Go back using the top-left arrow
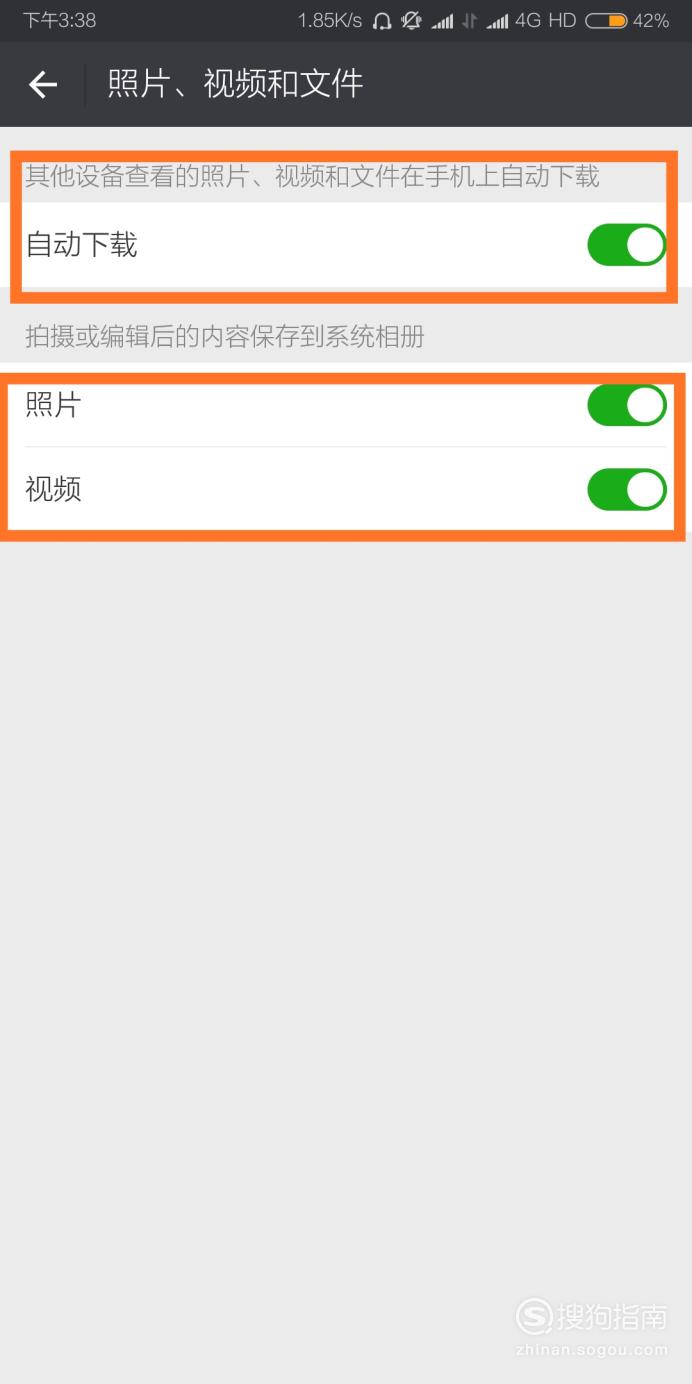This screenshot has height=1384, width=692. 43,85
